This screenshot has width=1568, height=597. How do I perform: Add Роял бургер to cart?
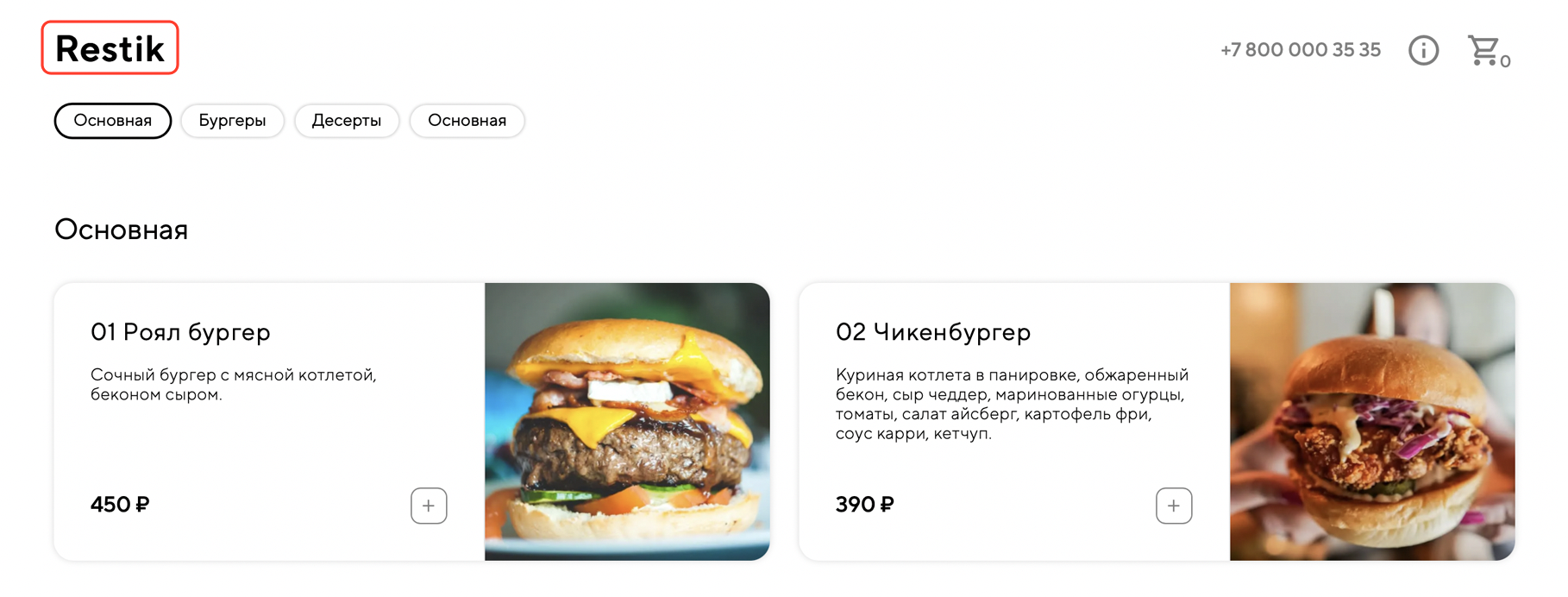coord(429,506)
